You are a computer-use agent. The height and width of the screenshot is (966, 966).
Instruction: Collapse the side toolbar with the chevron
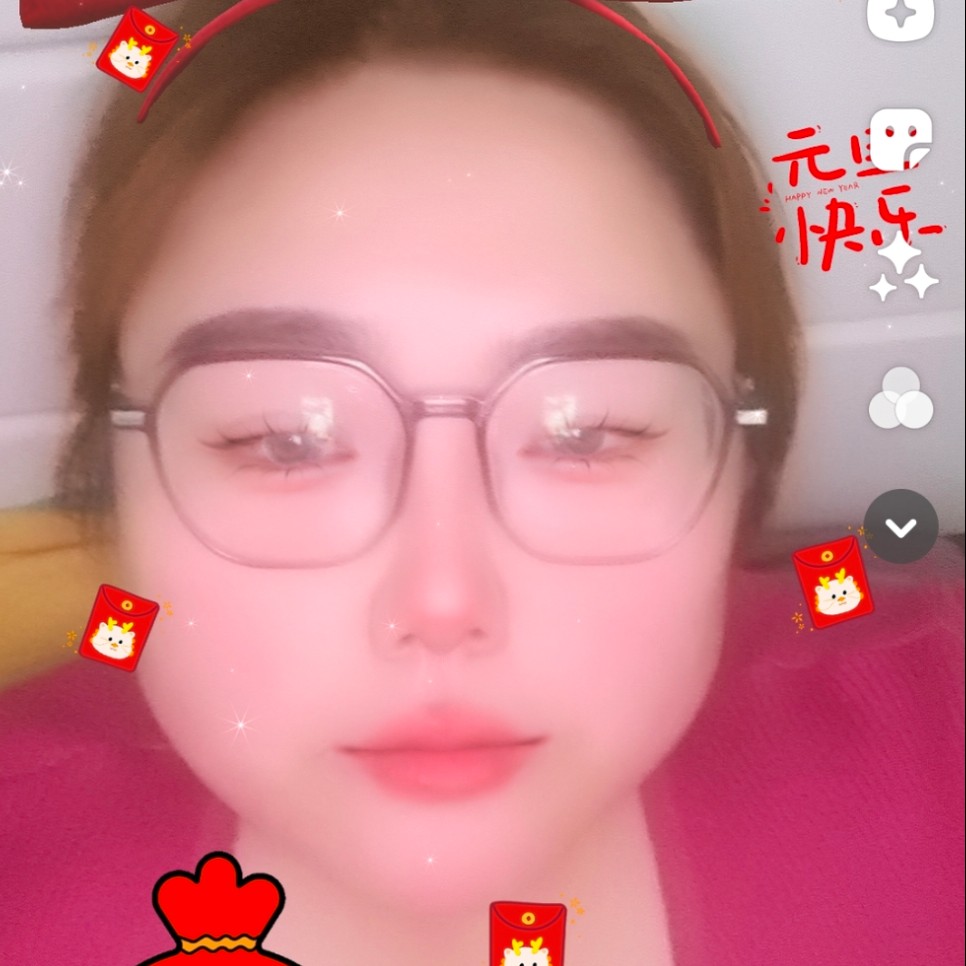[x=901, y=526]
